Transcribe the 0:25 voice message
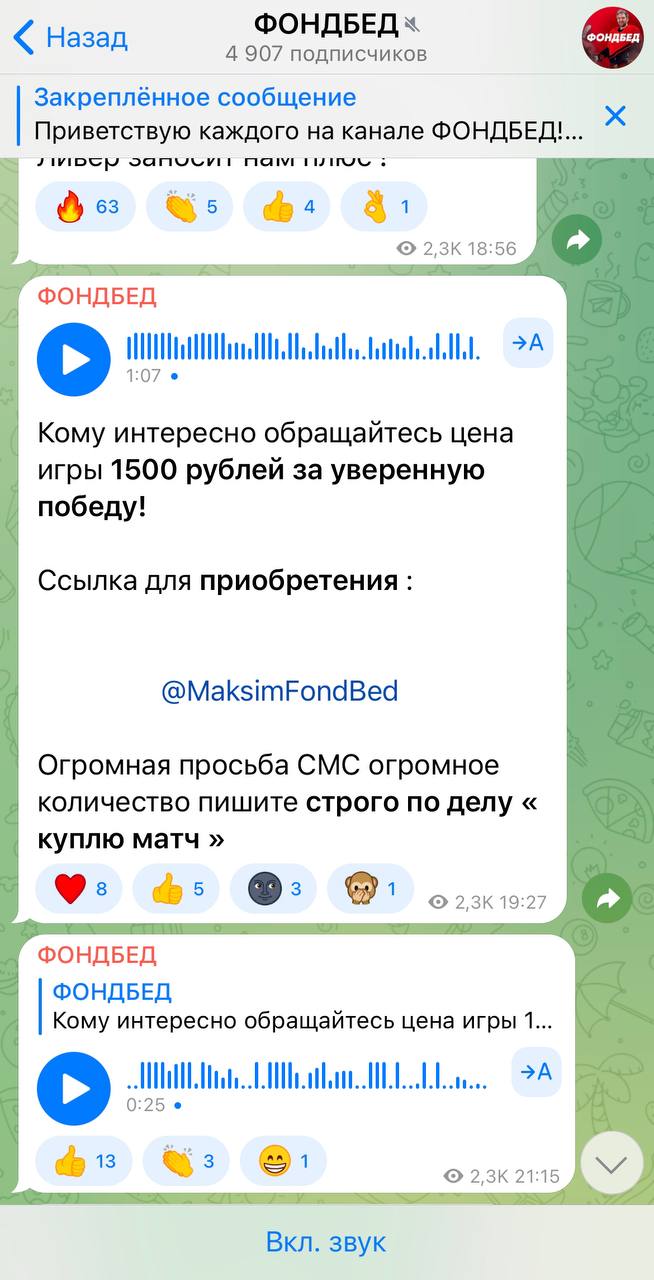The width and height of the screenshot is (654, 1280). coord(536,1072)
